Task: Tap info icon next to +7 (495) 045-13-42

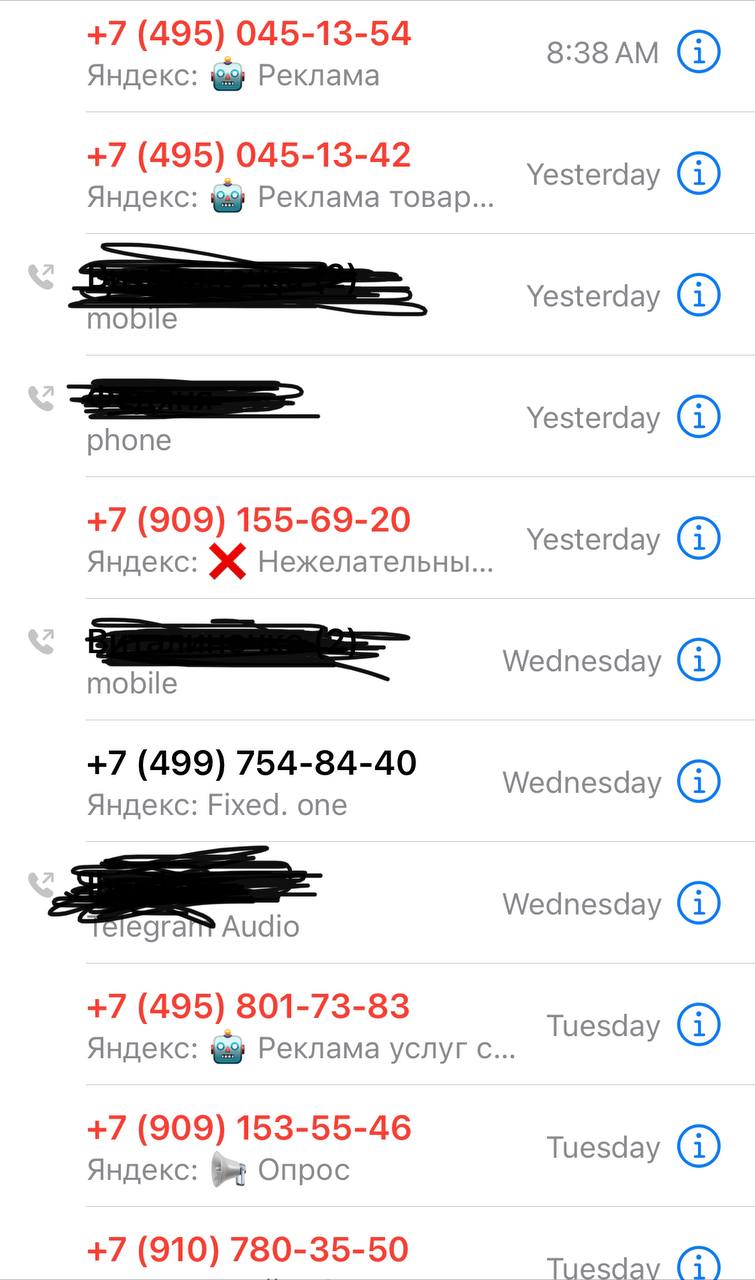Action: 698,175
